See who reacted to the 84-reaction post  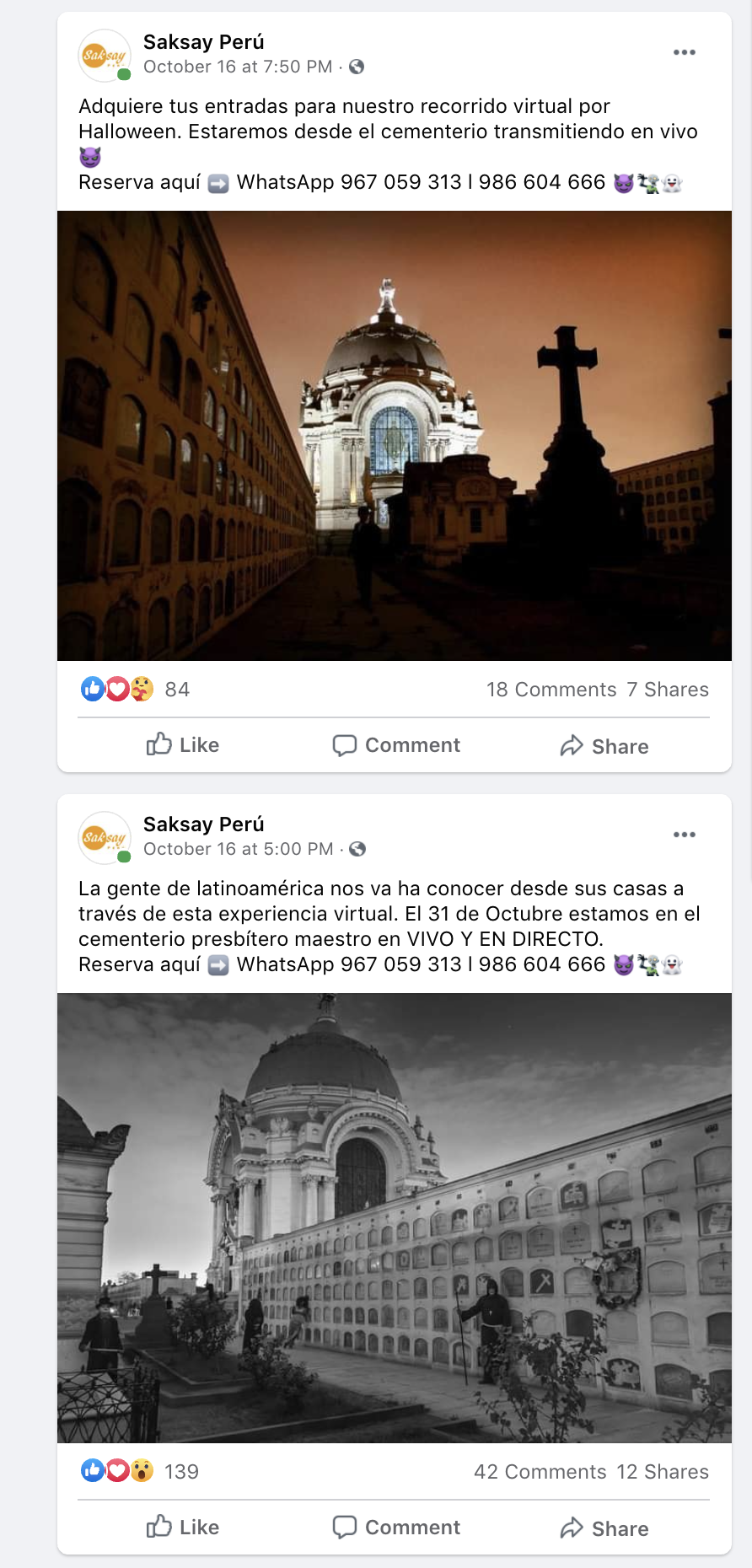click(135, 690)
